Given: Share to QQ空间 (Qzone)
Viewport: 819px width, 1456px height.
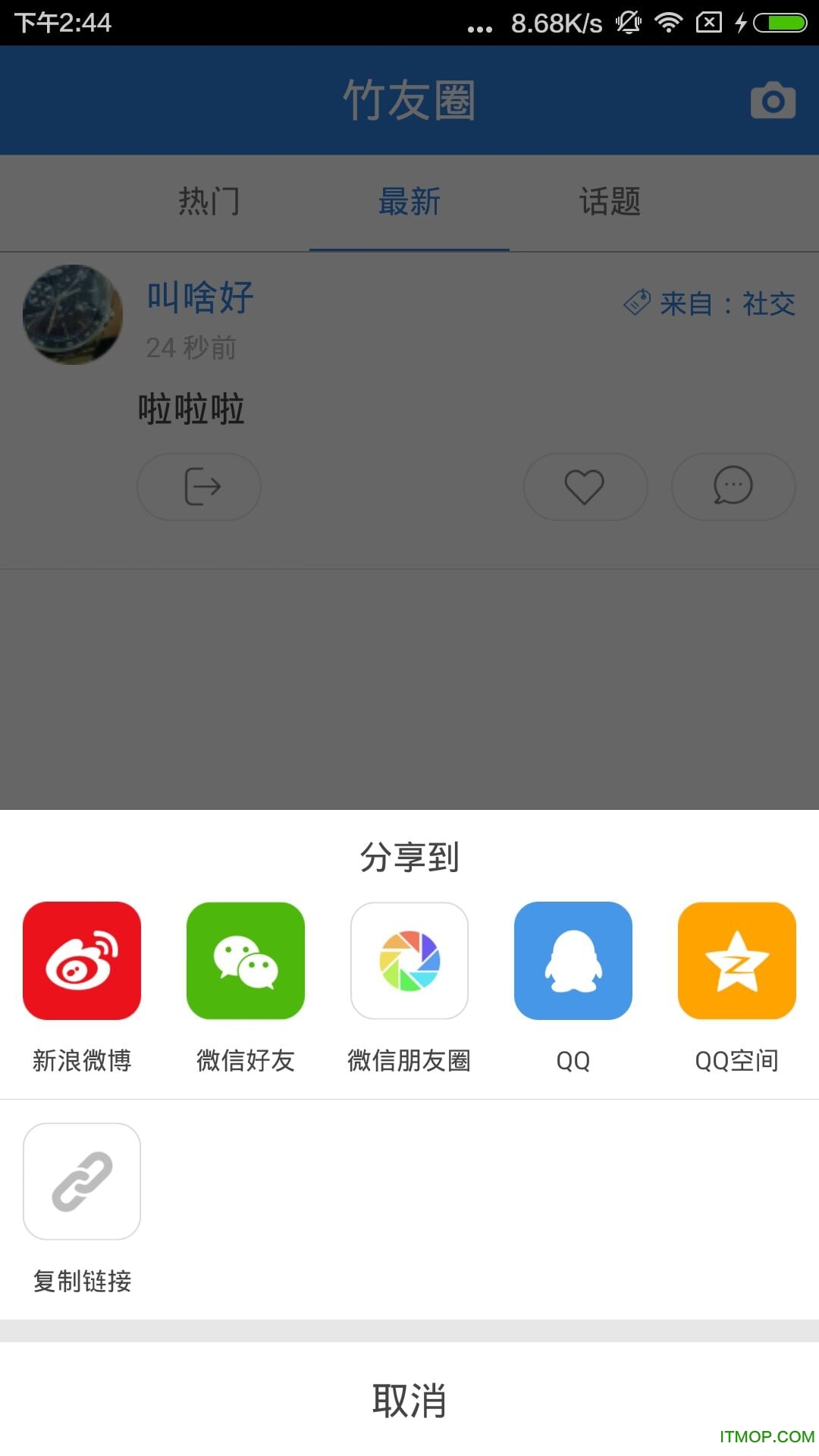Looking at the screenshot, I should point(737,961).
